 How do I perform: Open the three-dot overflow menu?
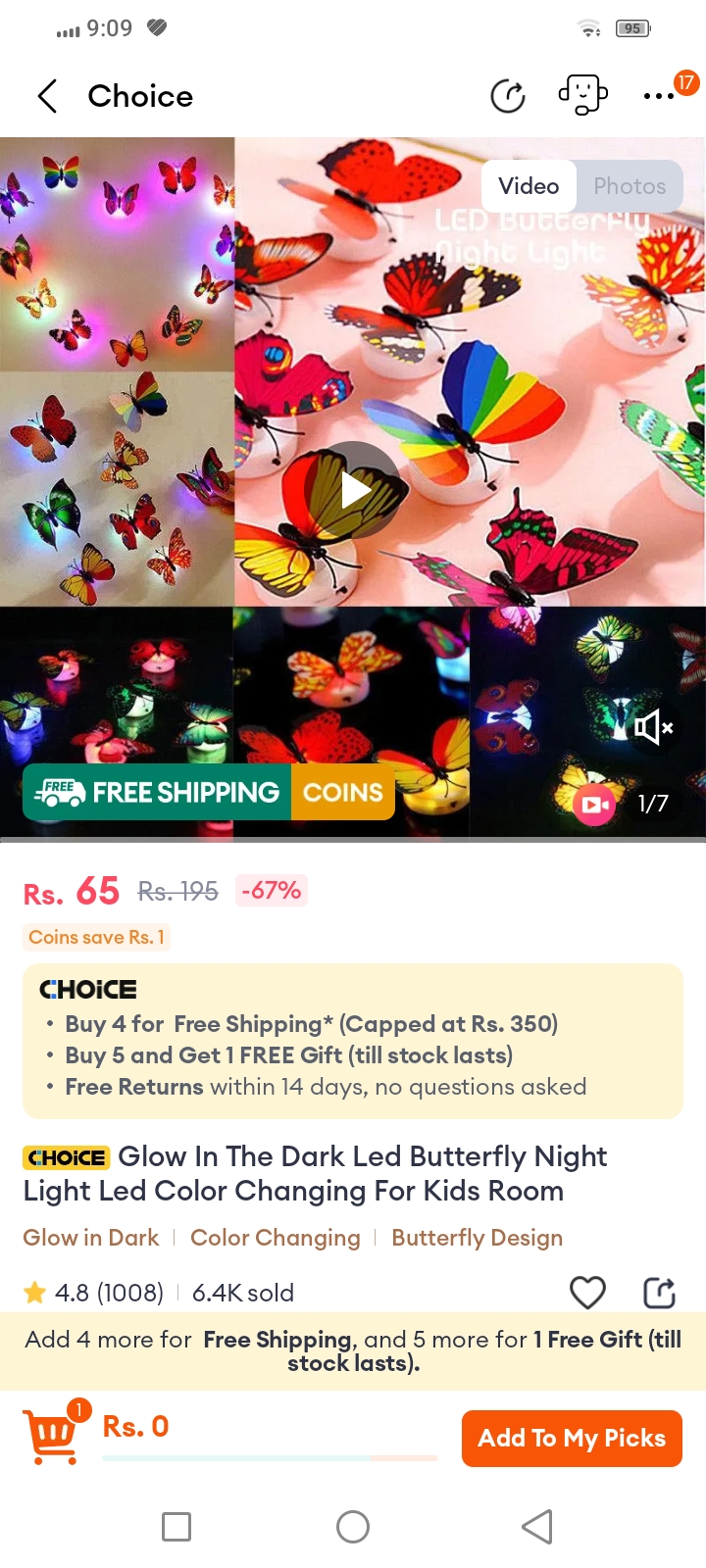click(659, 96)
